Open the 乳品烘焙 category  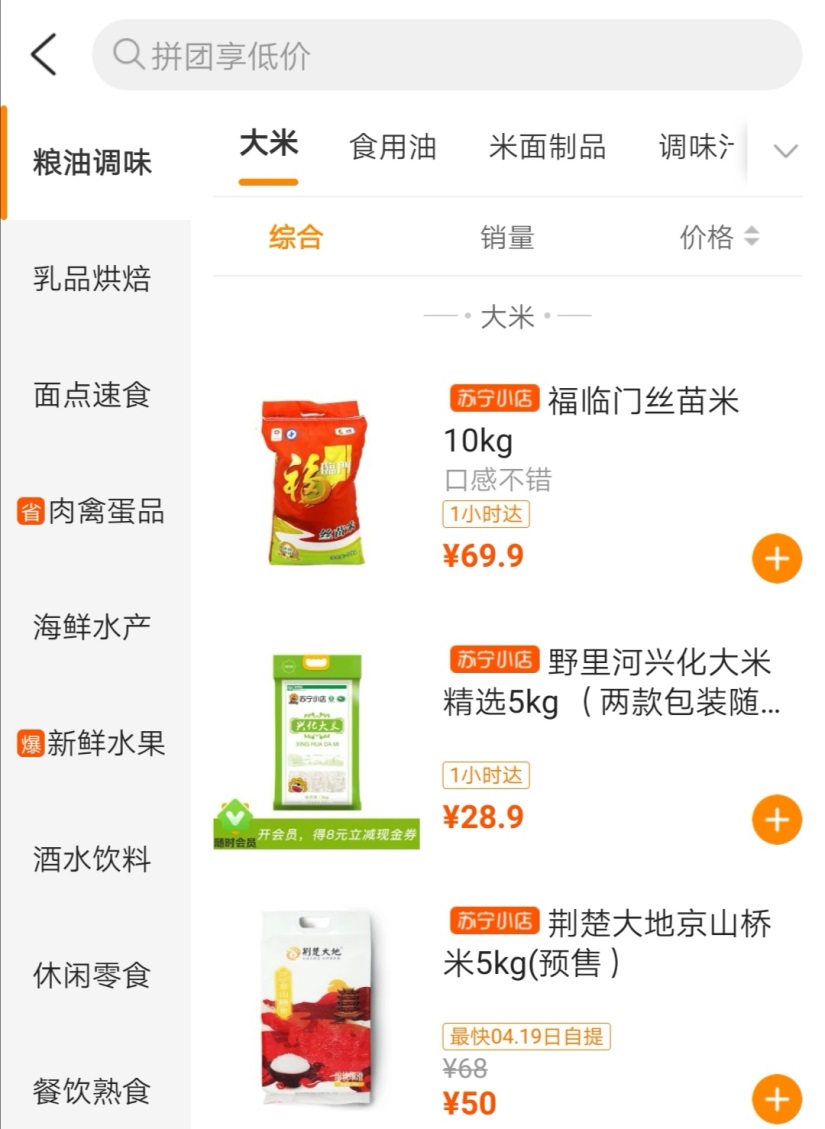(x=92, y=279)
